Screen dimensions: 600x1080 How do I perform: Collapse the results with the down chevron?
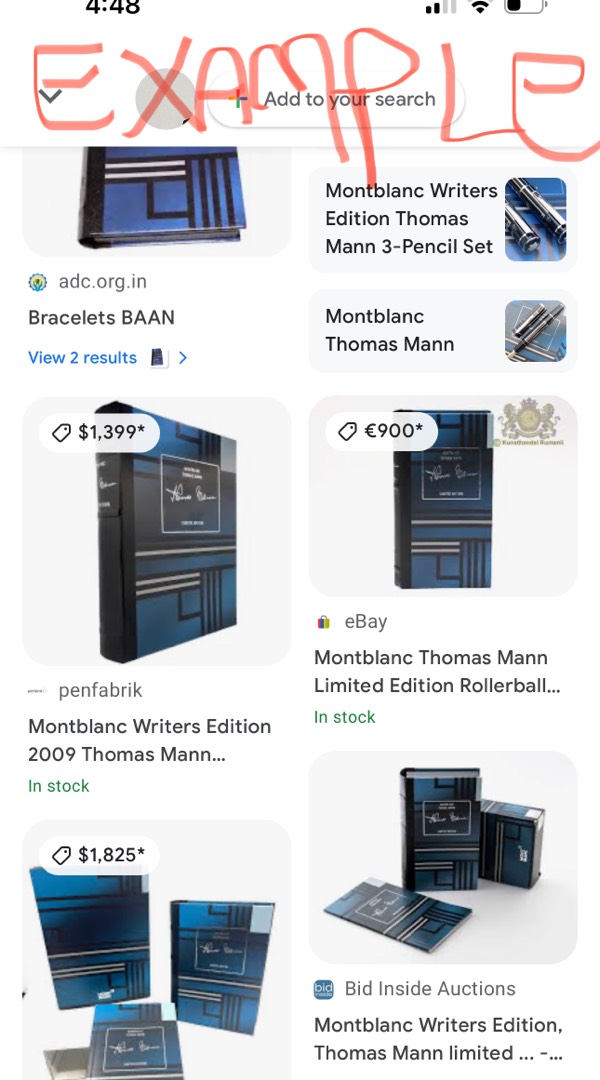pos(50,96)
